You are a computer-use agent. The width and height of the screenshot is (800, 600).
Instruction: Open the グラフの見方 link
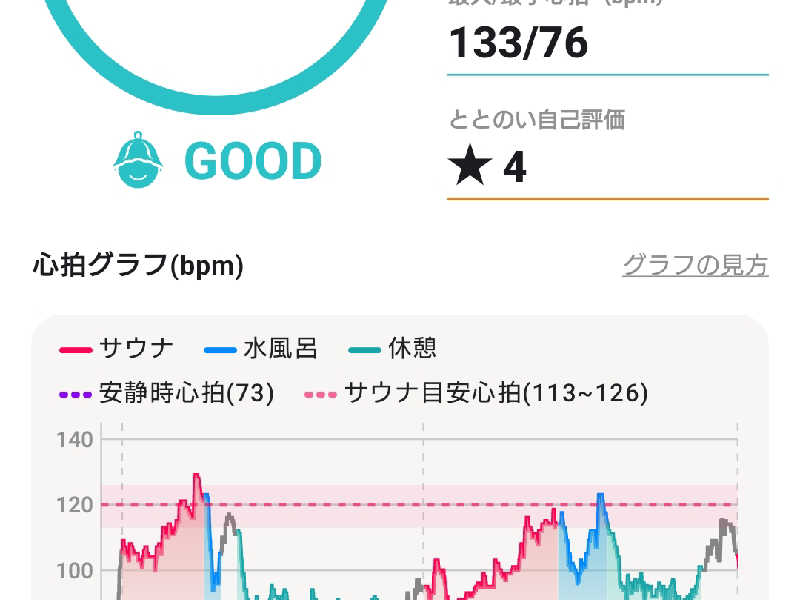695,265
